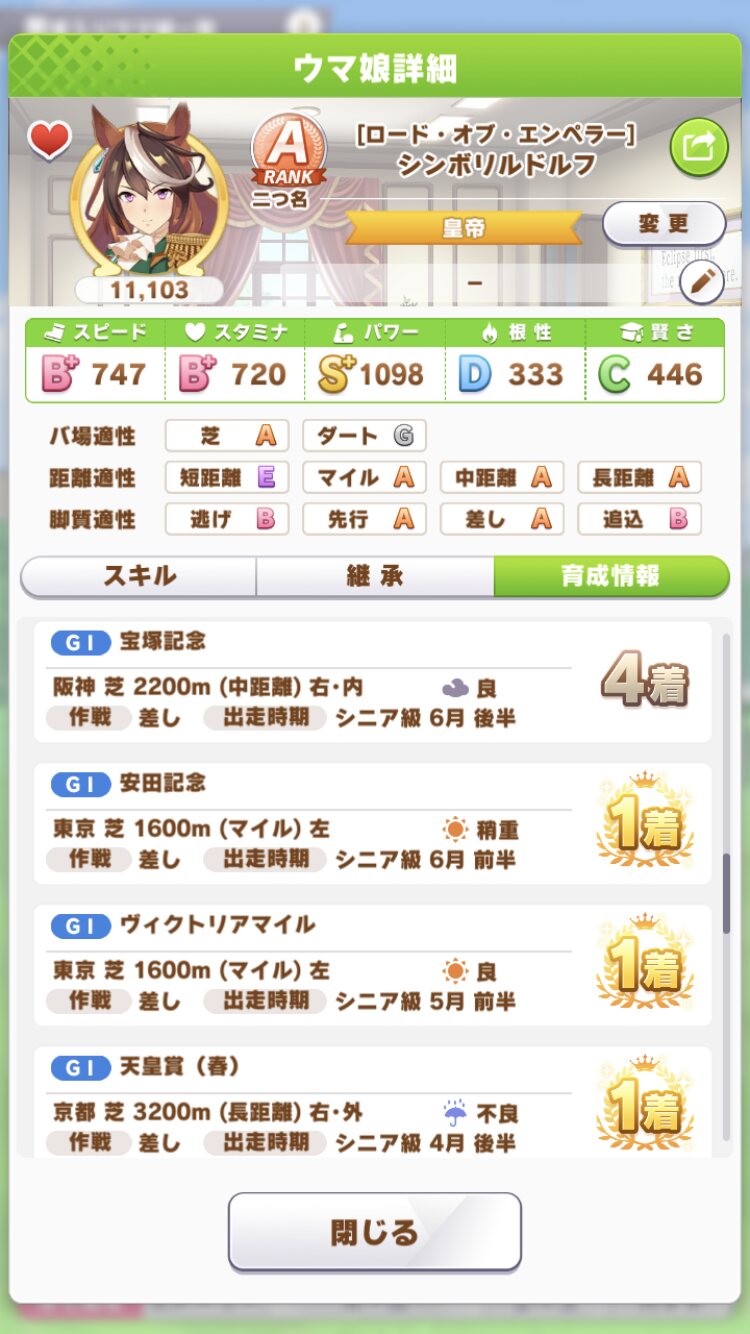This screenshot has height=1334, width=750.
Task: Select the 育成情報 tab
Action: click(611, 576)
